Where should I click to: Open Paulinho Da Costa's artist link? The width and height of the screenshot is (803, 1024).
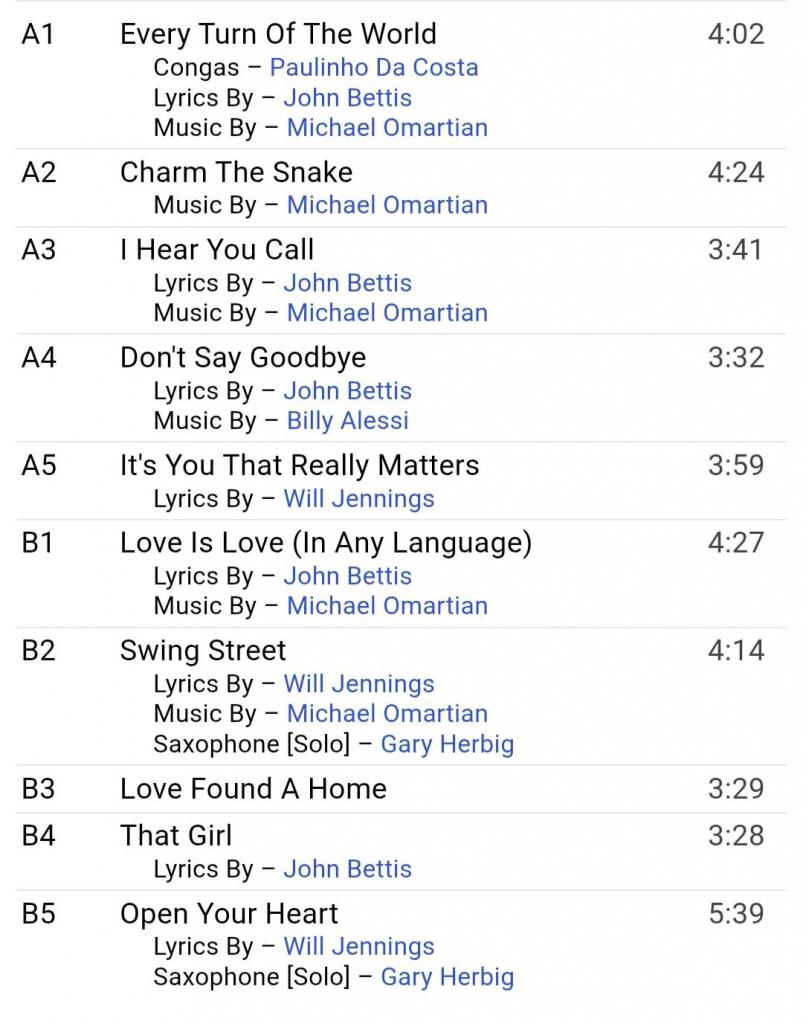pos(374,68)
